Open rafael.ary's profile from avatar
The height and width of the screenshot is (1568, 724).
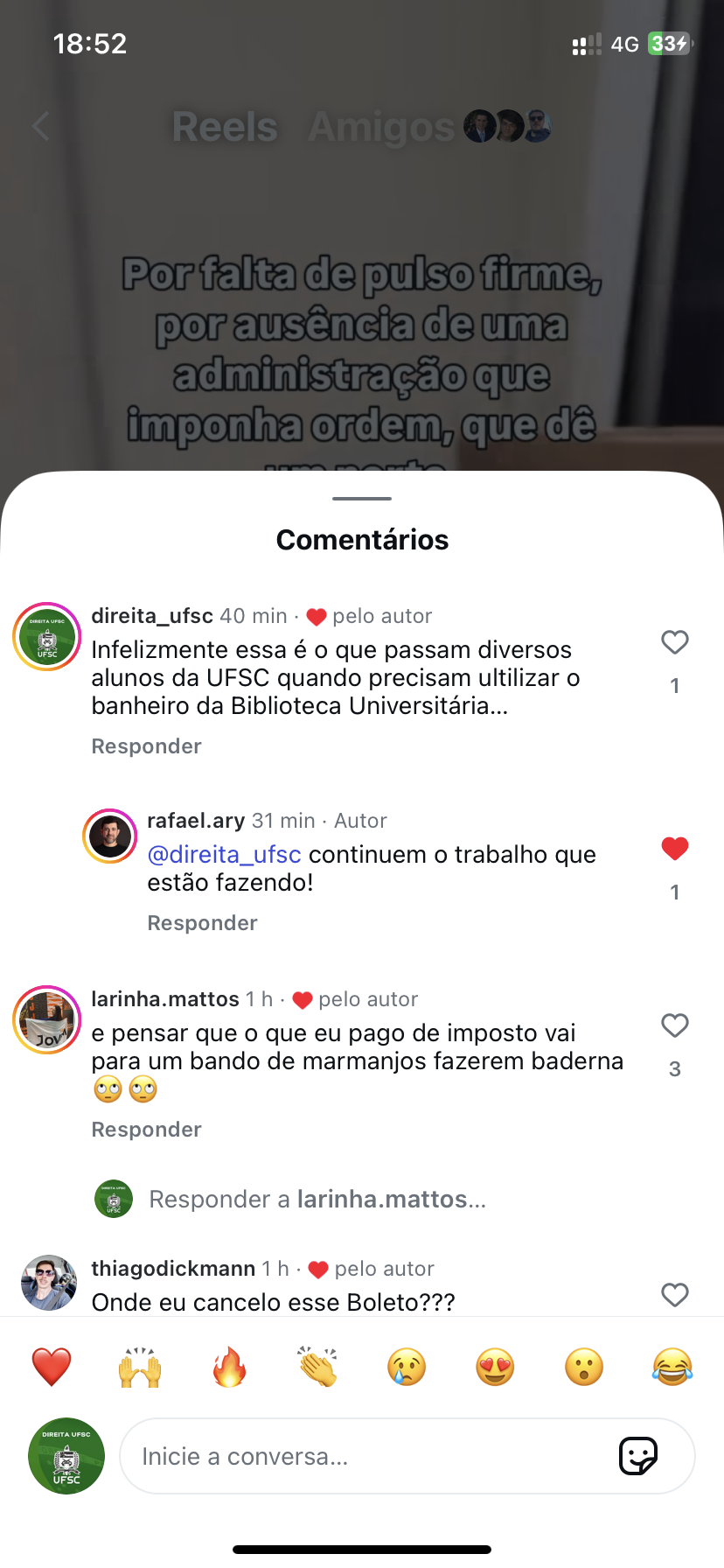[x=110, y=836]
